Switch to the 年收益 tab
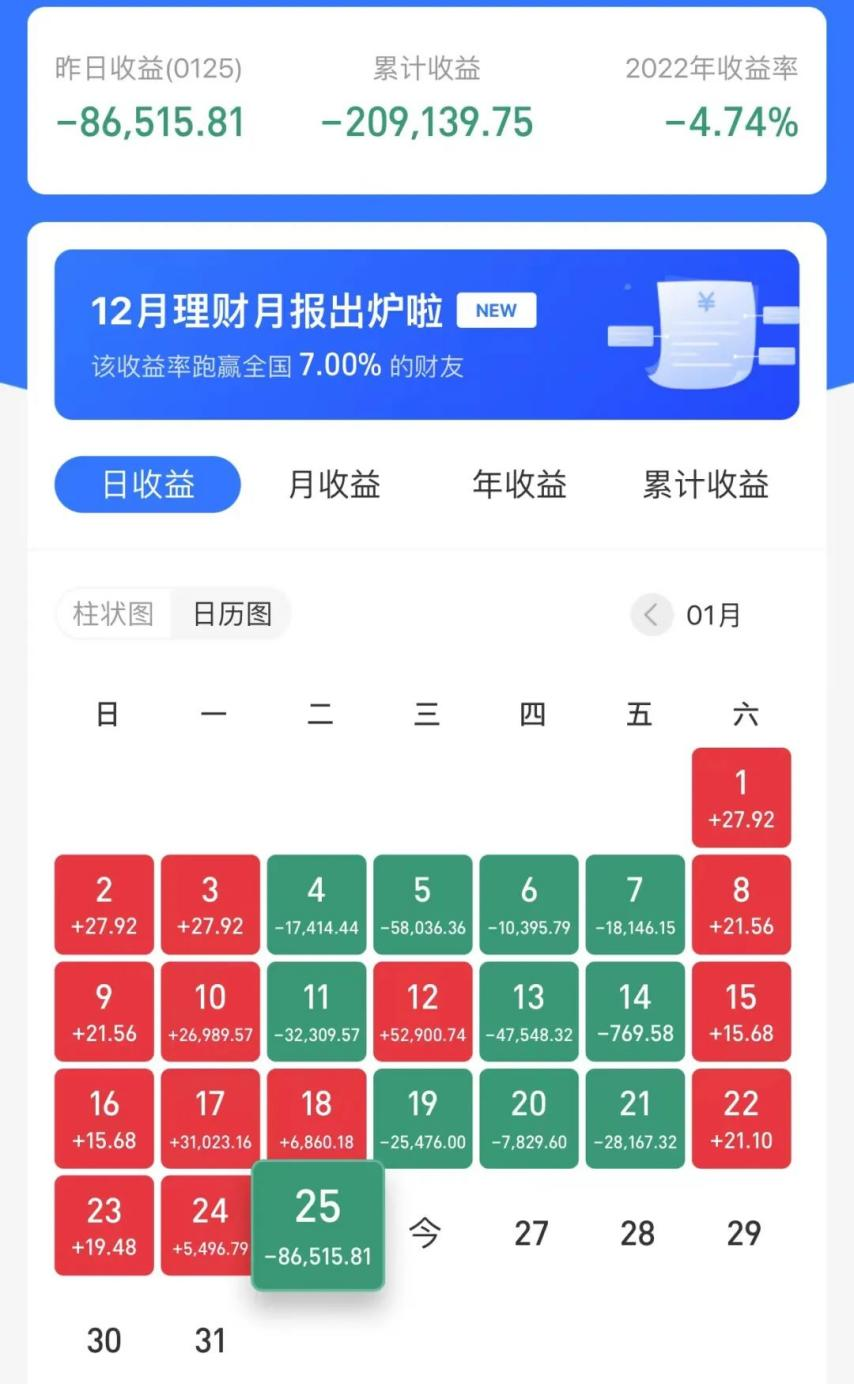The width and height of the screenshot is (854, 1384). [x=519, y=485]
